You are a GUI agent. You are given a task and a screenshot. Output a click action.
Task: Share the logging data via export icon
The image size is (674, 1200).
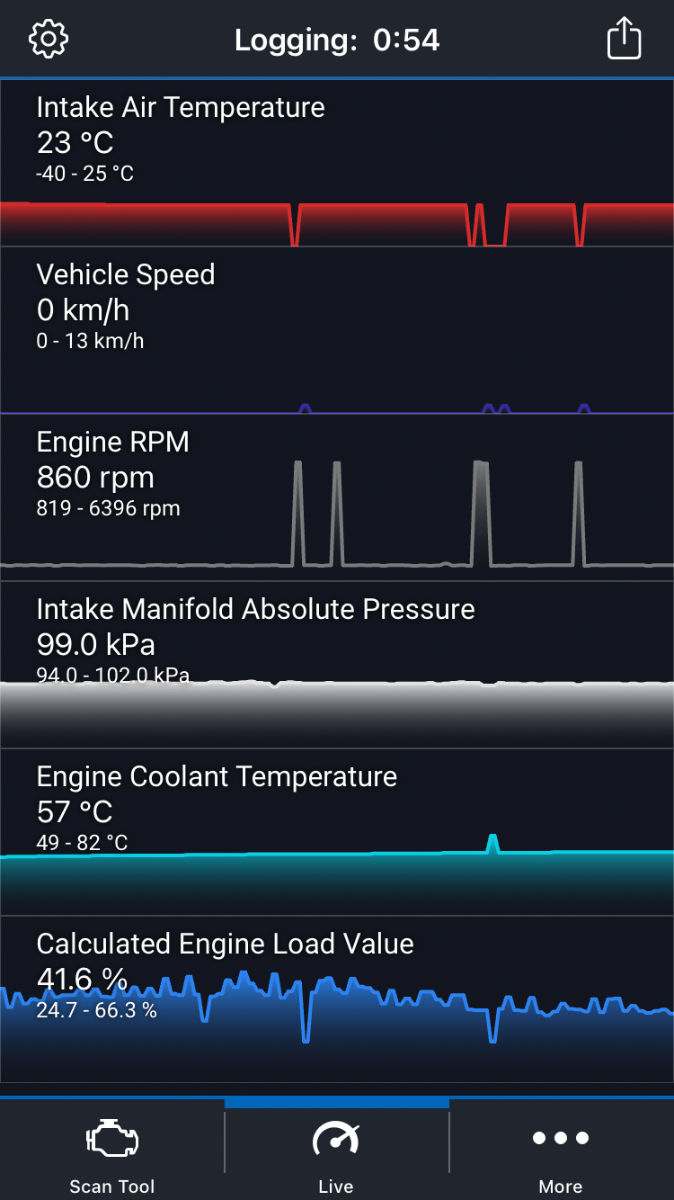pyautogui.click(x=624, y=39)
